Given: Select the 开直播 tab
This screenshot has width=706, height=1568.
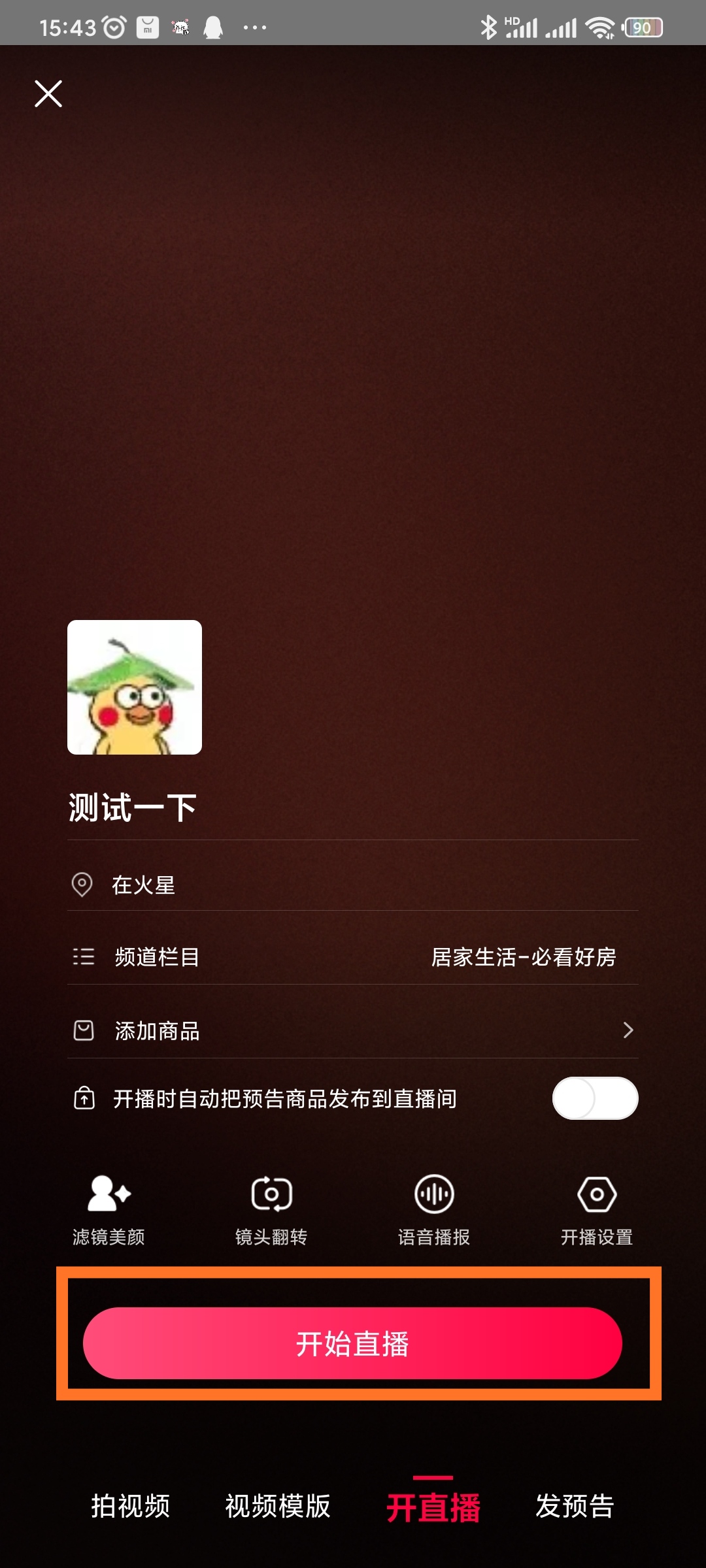Looking at the screenshot, I should click(x=433, y=1507).
